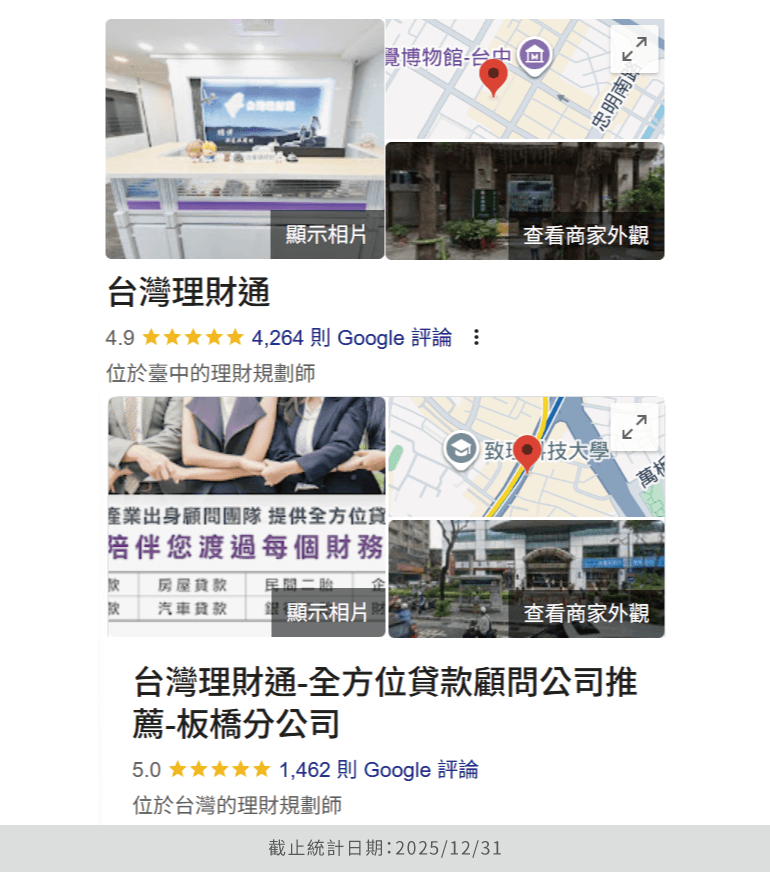Open the three-dot overflow menu beside the rating
This screenshot has width=770, height=872.
[478, 338]
